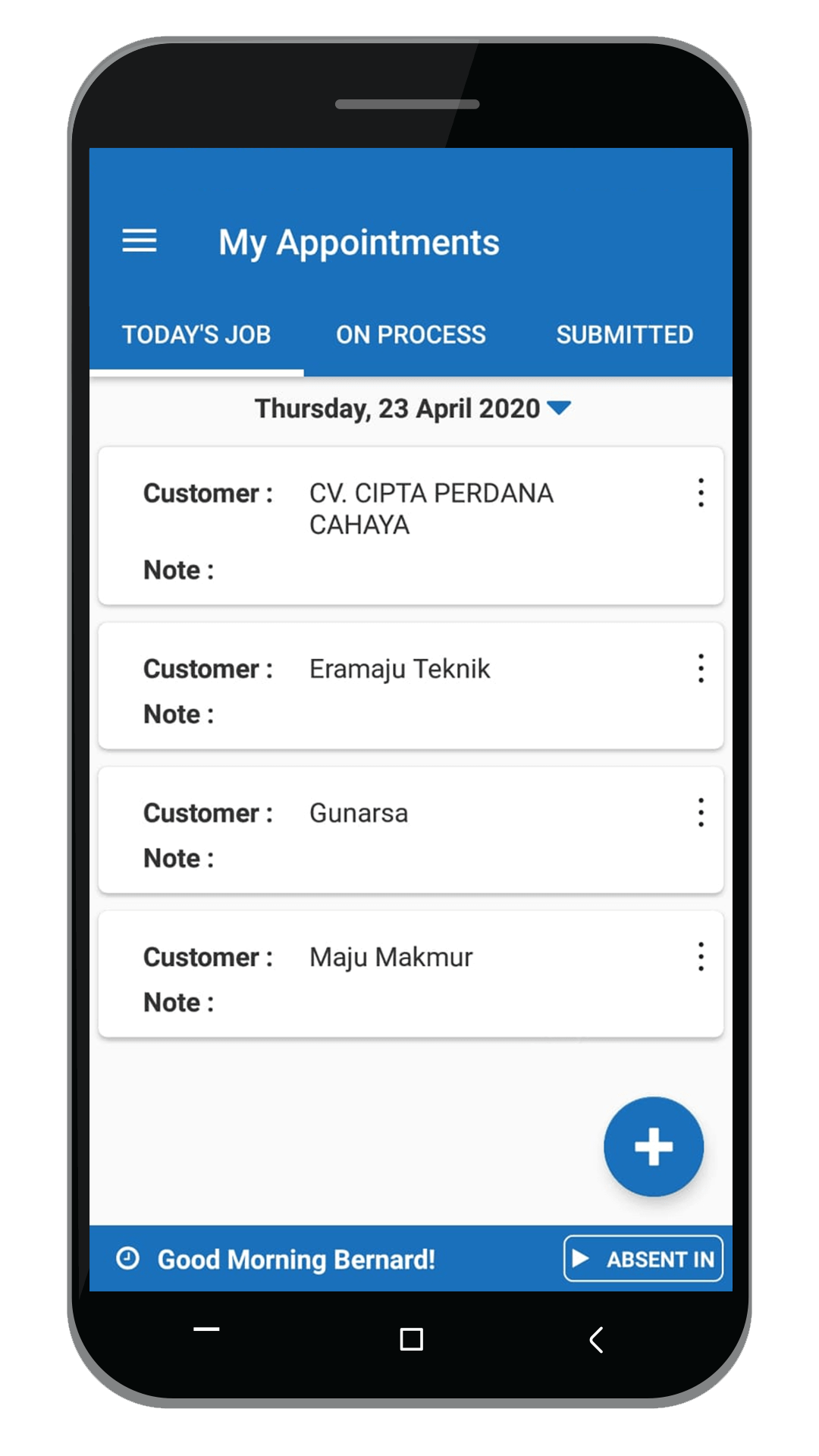Show more options for Eramaju Teknik
The height and width of the screenshot is (1456, 819).
(x=701, y=668)
